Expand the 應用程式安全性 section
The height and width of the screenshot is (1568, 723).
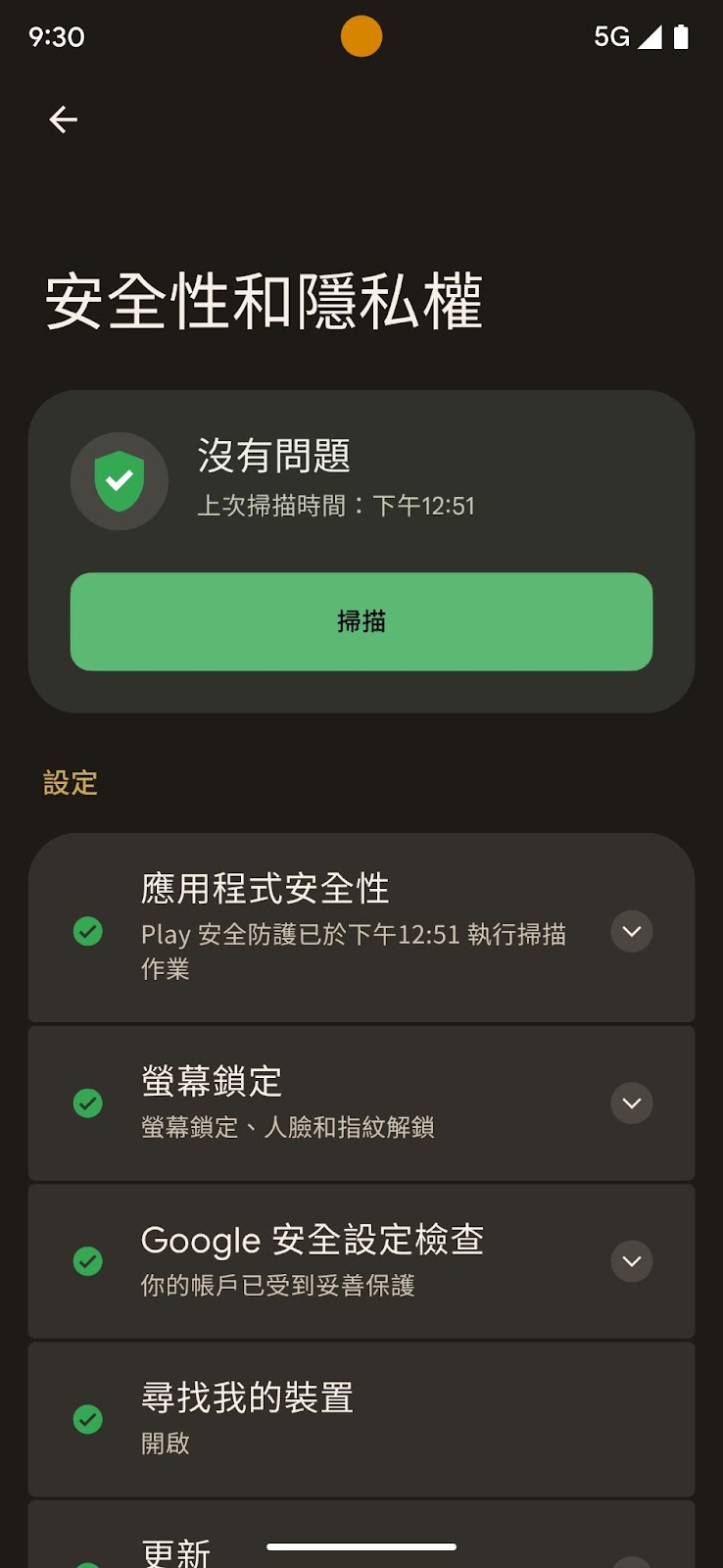[x=632, y=932]
